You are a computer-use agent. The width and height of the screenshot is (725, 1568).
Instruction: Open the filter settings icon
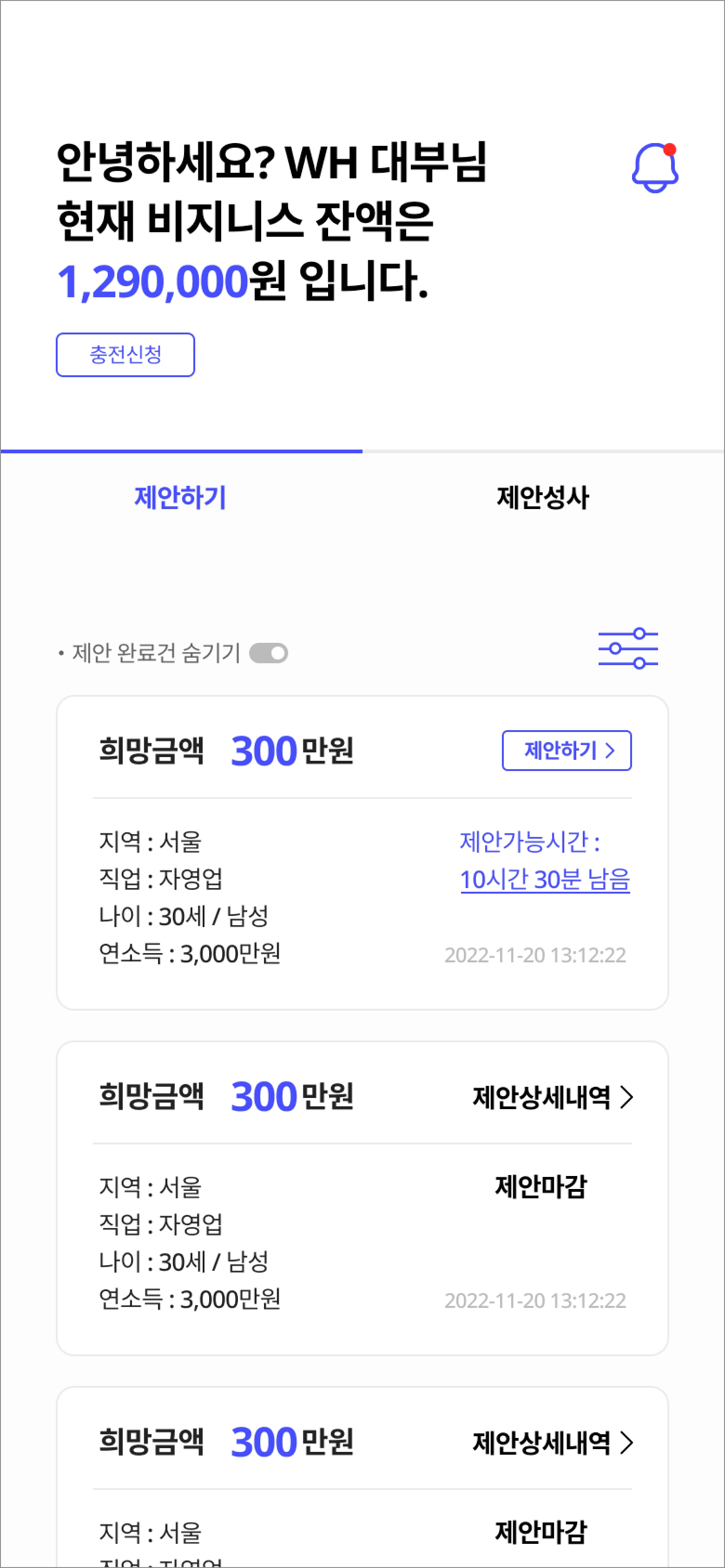click(627, 648)
